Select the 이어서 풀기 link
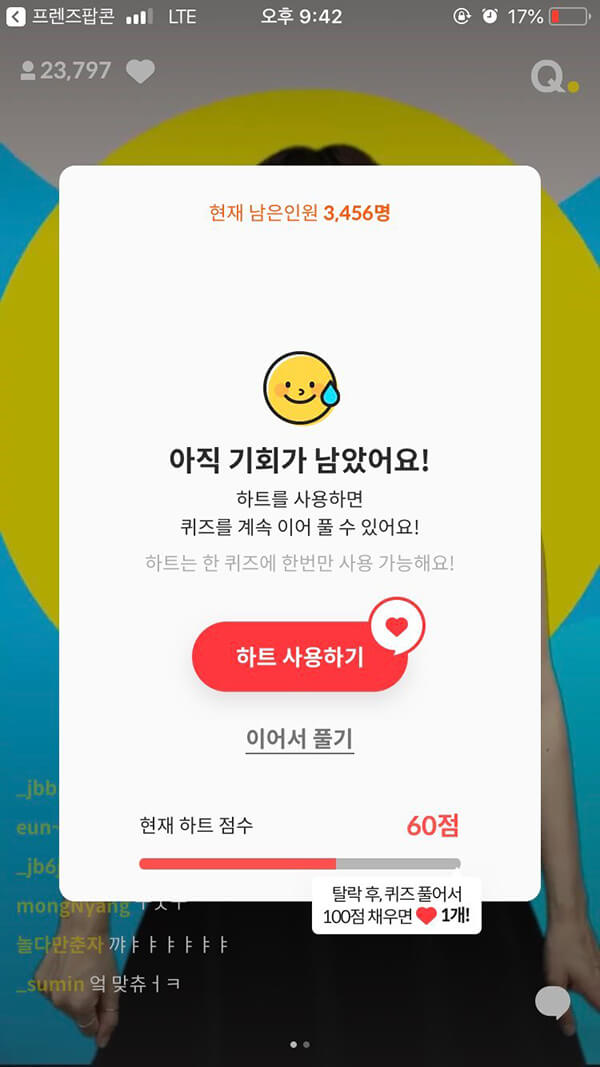This screenshot has width=600, height=1067. tap(300, 739)
